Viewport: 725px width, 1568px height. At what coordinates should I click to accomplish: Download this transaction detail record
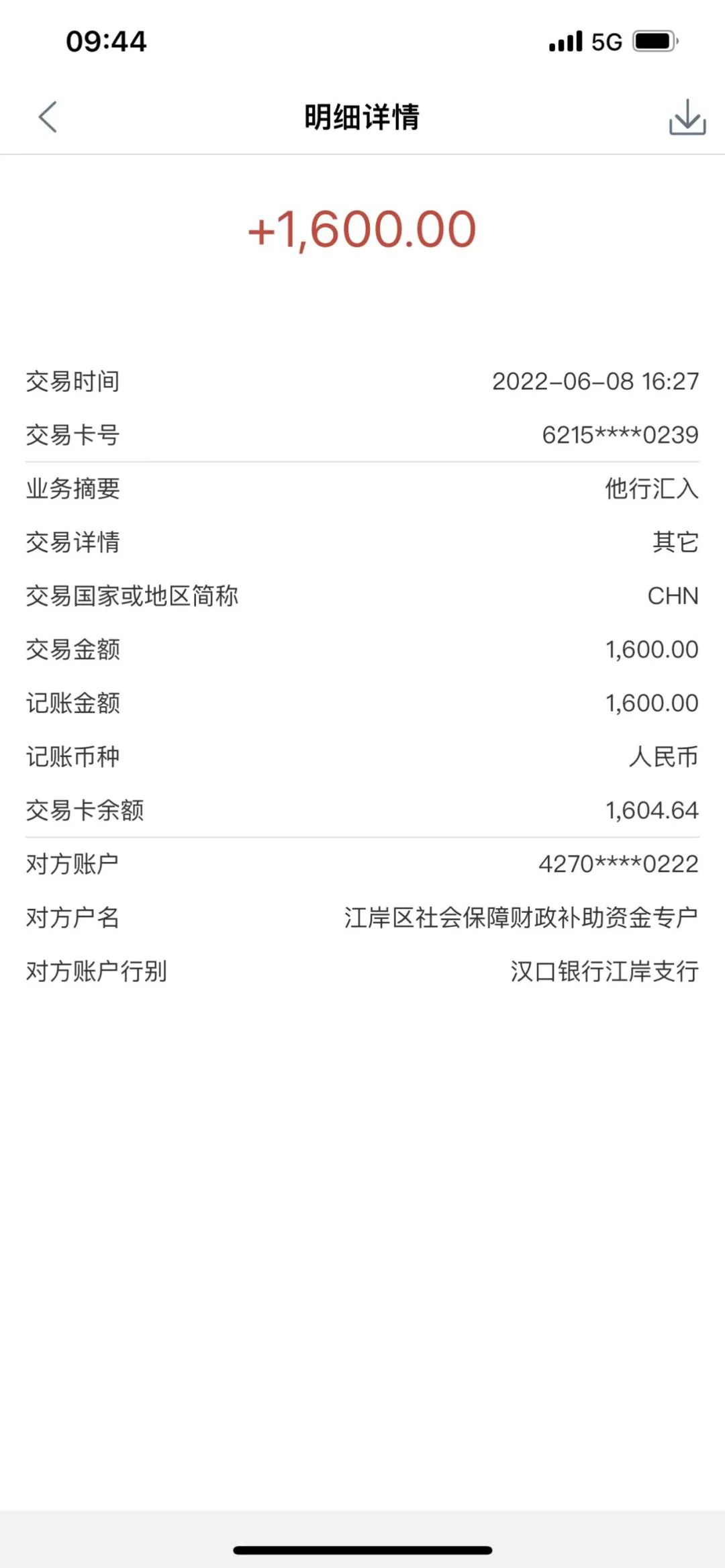pos(687,117)
